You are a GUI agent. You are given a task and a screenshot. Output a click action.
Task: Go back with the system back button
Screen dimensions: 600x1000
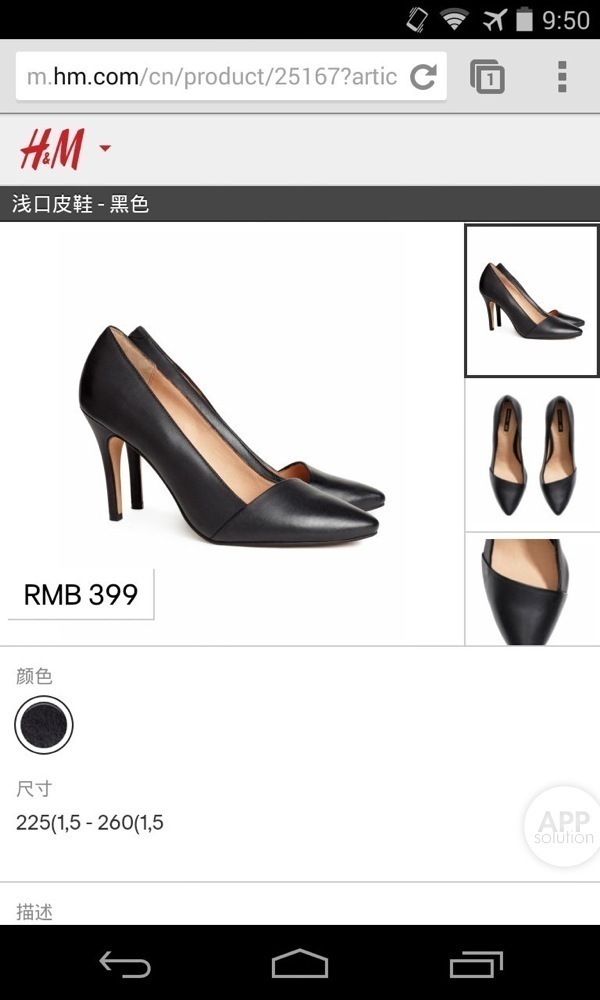pos(125,964)
